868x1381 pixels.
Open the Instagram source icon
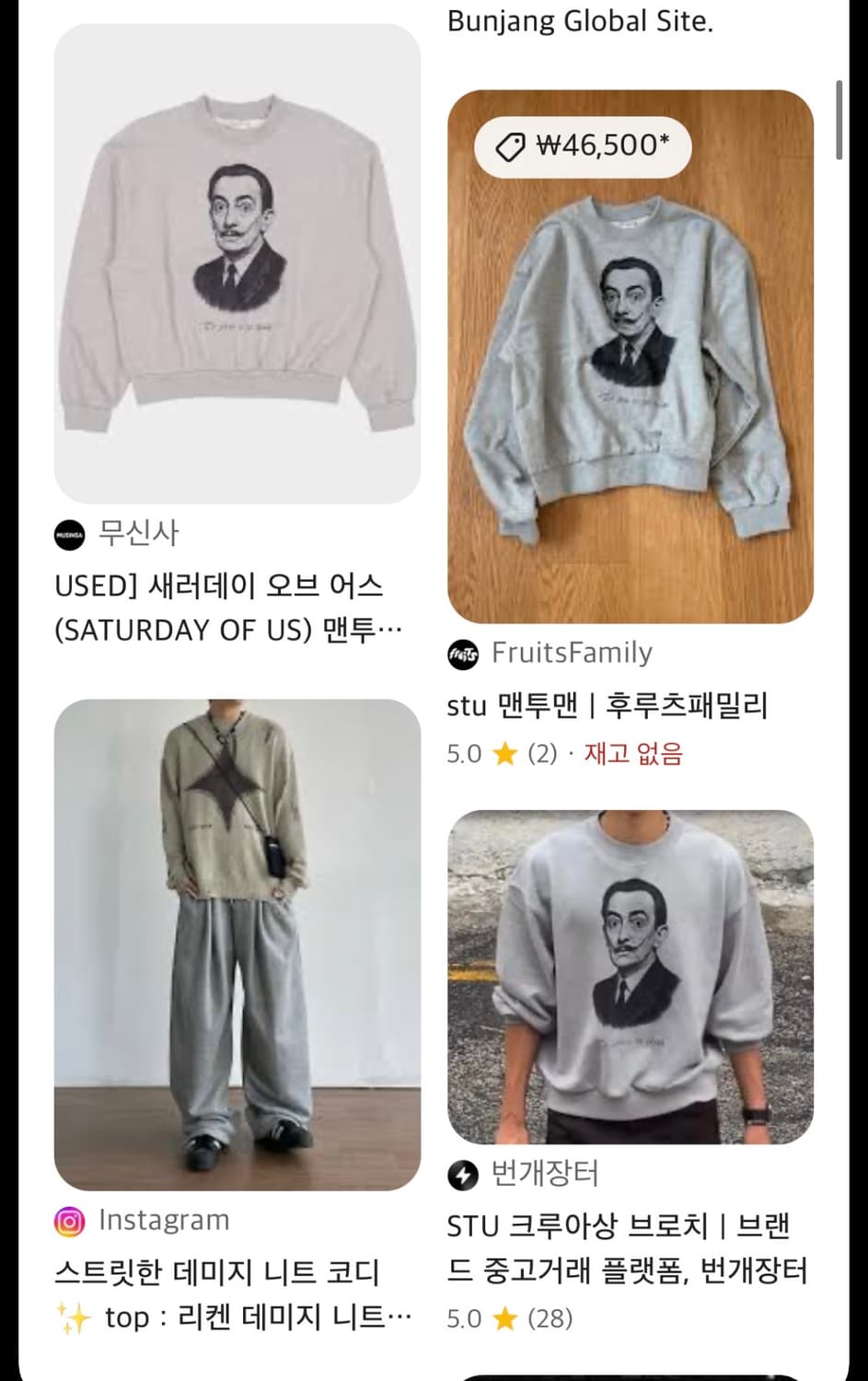(x=69, y=1220)
